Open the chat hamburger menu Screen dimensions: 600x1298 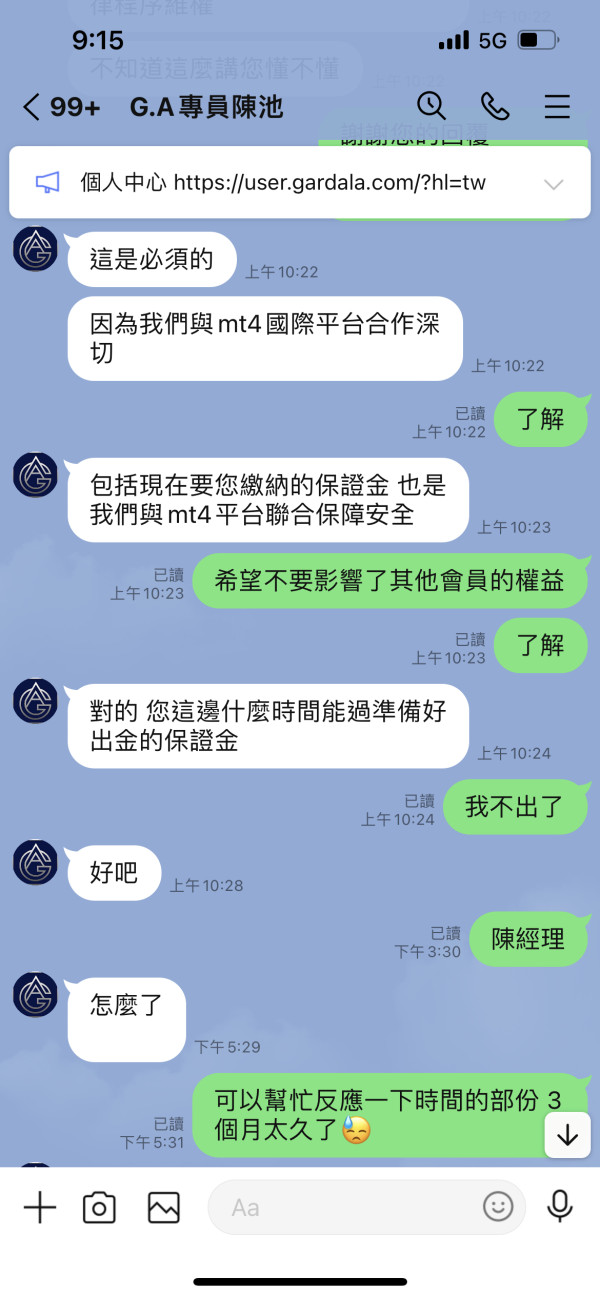(x=556, y=106)
